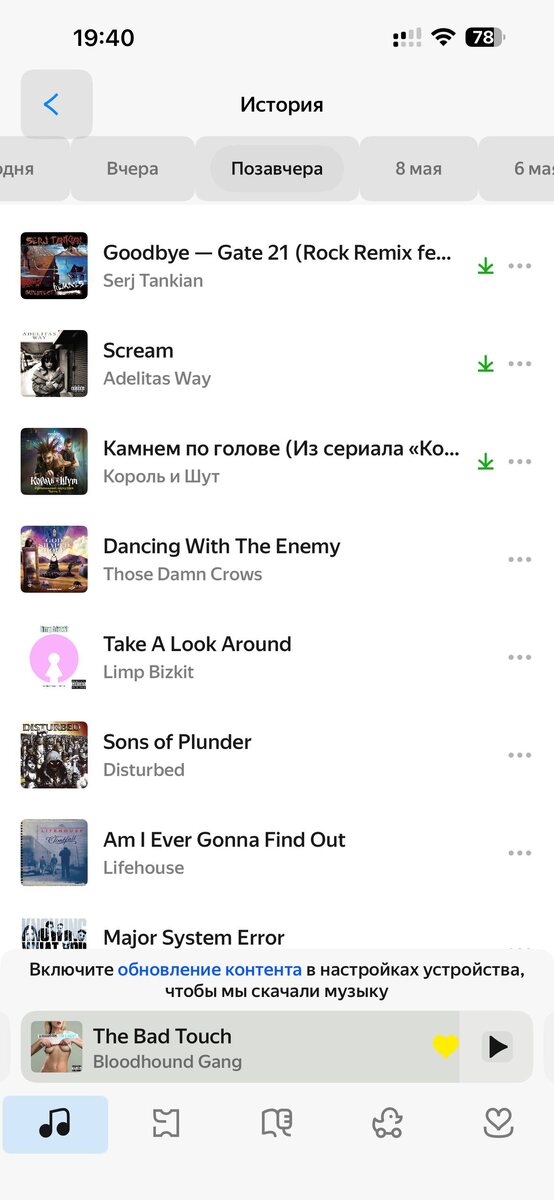
Task: Play Scream by Adelitas Way
Action: 240,364
